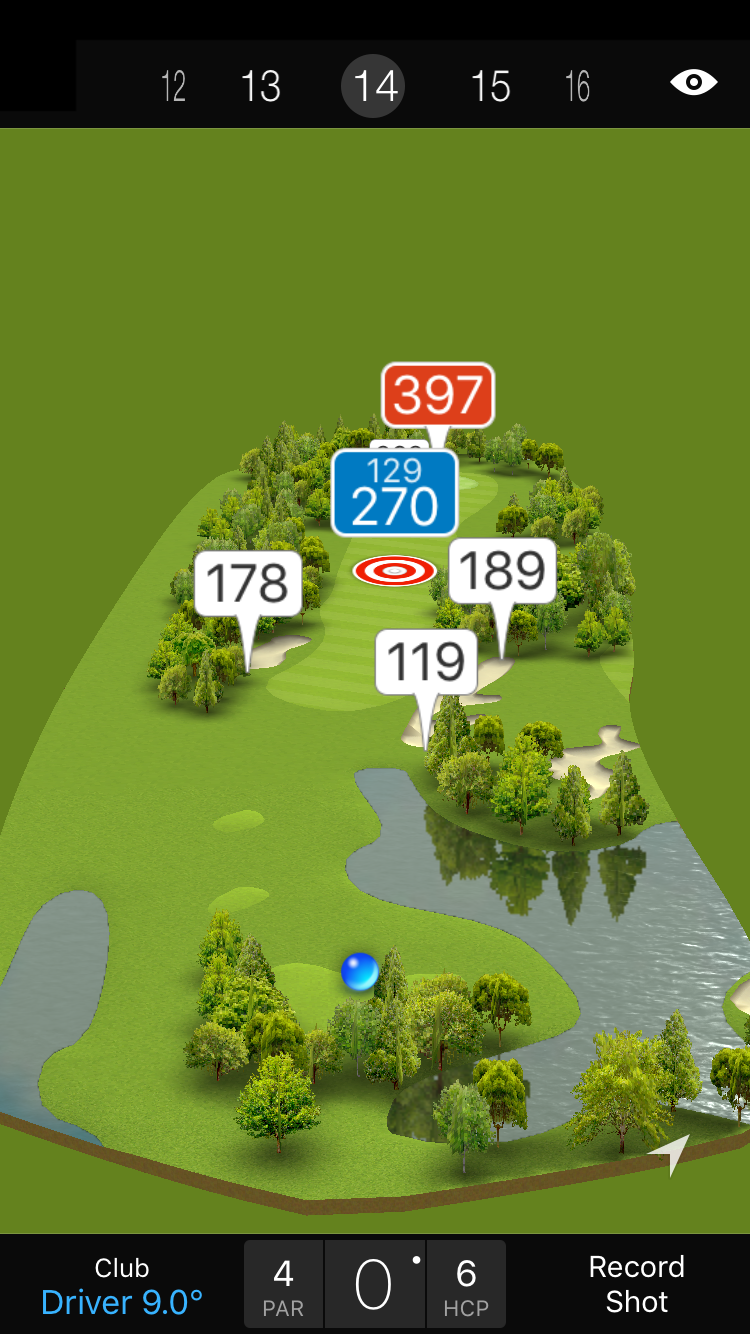
Task: Go to hole 15
Action: (490, 87)
